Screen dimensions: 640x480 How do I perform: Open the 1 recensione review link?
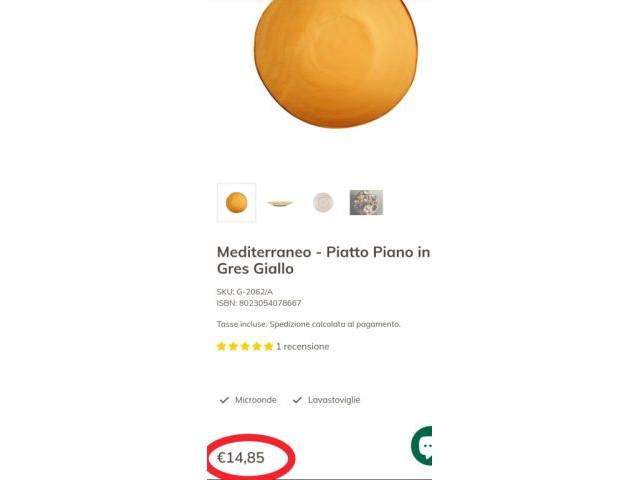(x=302, y=347)
